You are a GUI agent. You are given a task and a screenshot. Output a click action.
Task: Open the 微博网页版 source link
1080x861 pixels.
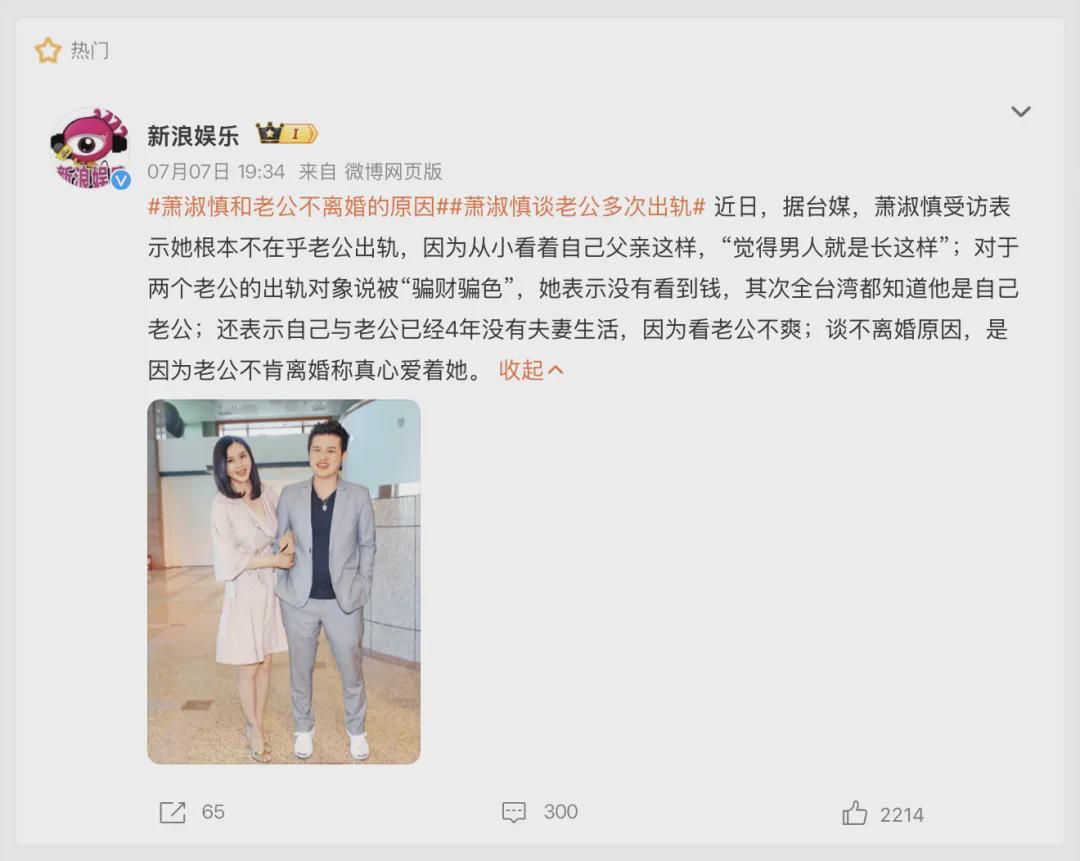[394, 171]
